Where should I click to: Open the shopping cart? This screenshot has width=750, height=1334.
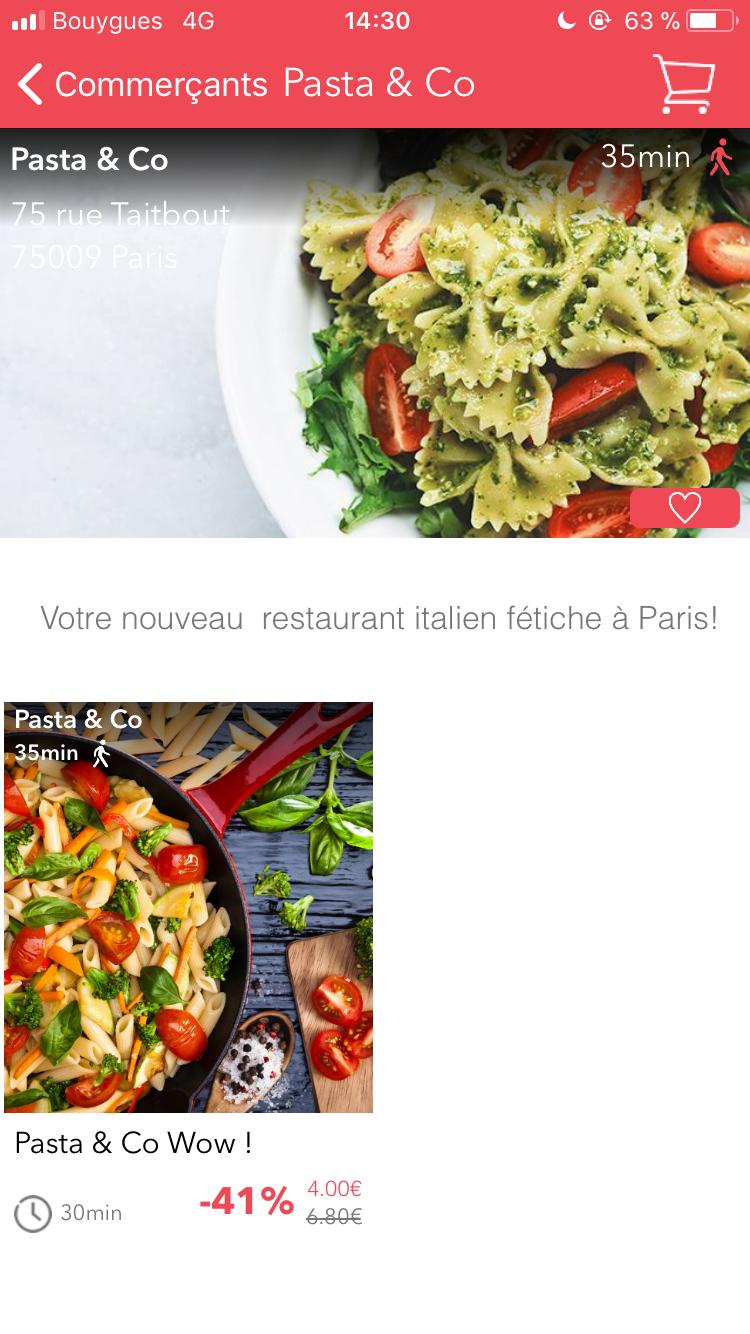tap(684, 84)
